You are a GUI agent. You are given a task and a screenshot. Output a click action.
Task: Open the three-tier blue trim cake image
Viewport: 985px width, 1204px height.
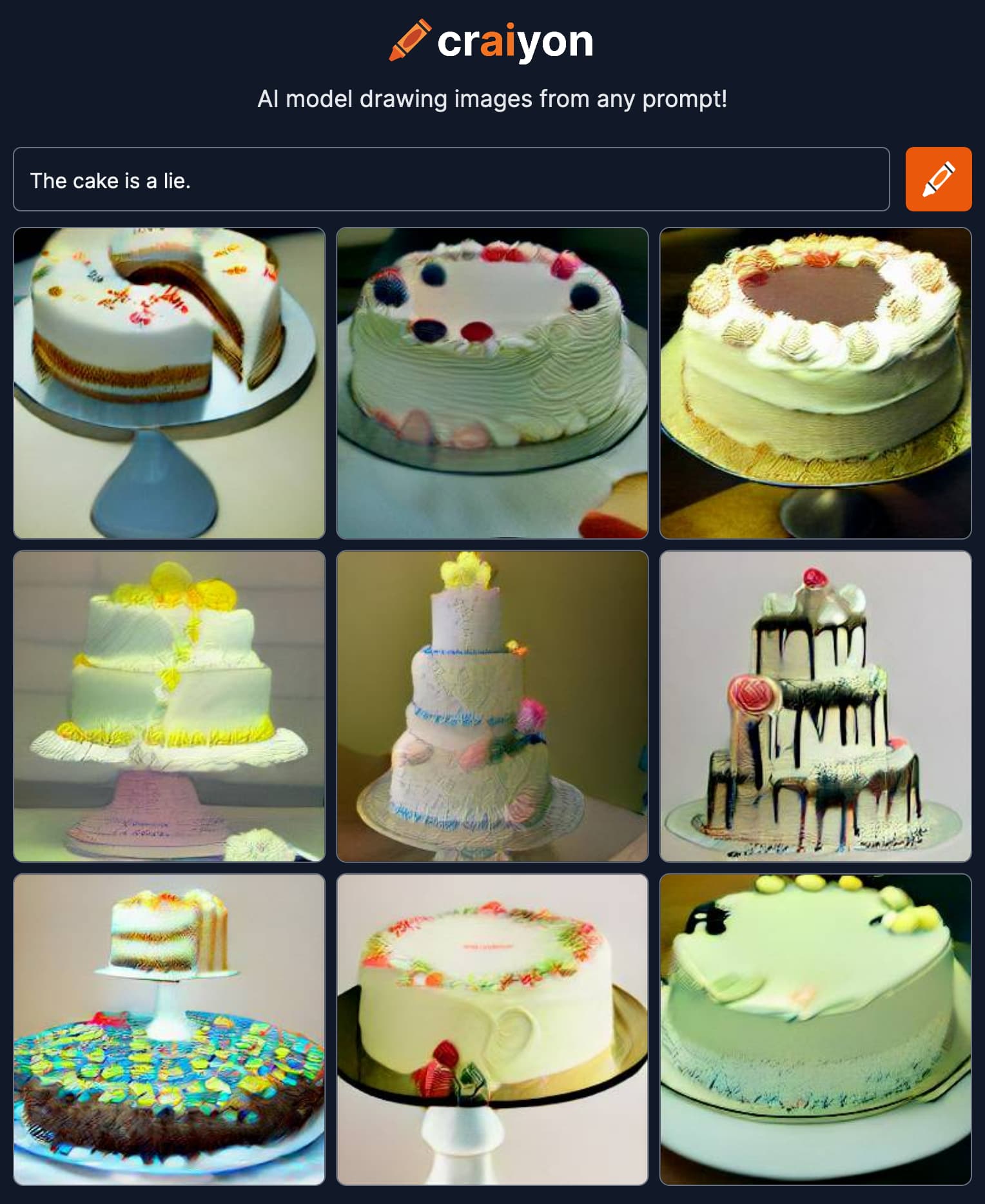[492, 706]
